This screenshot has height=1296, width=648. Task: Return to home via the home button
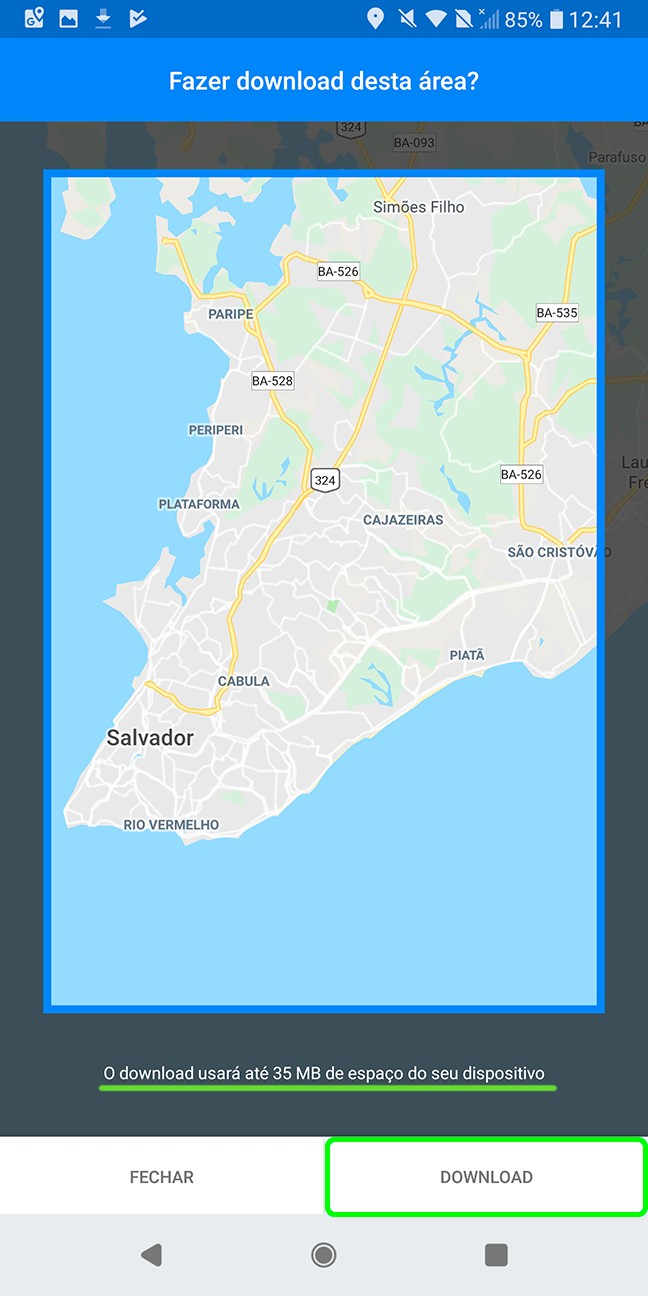[323, 1255]
